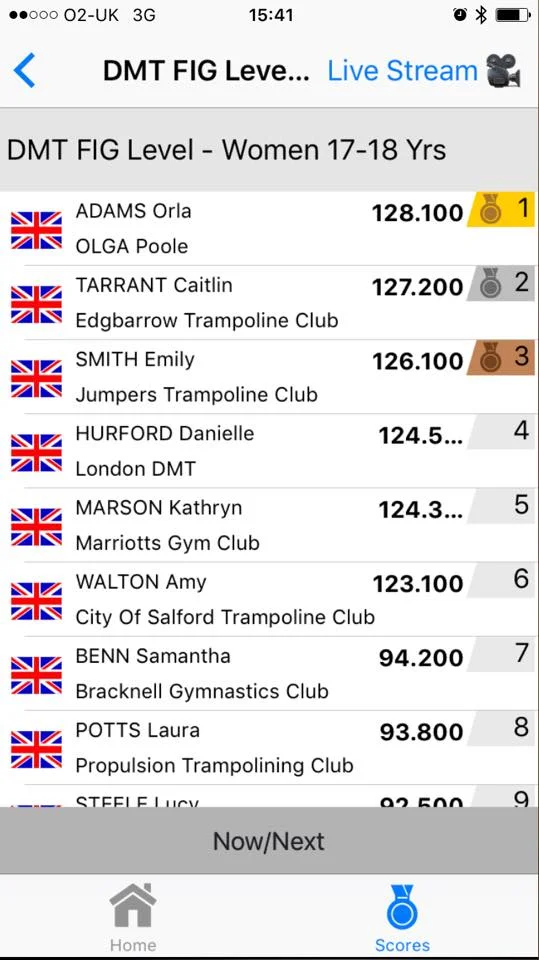Screen dimensions: 539x960
Task: Open HURFORD Danielle's result row
Action: tap(270, 451)
